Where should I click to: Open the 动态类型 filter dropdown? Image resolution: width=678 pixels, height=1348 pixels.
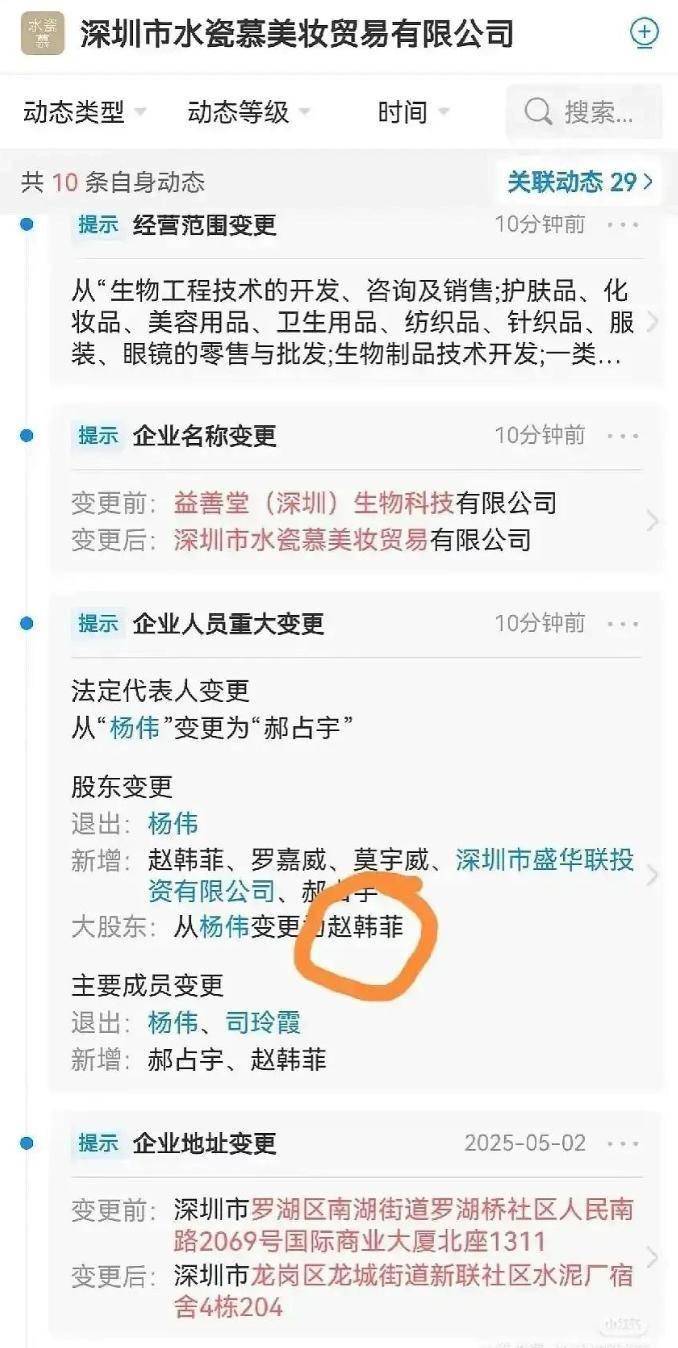[x=84, y=112]
